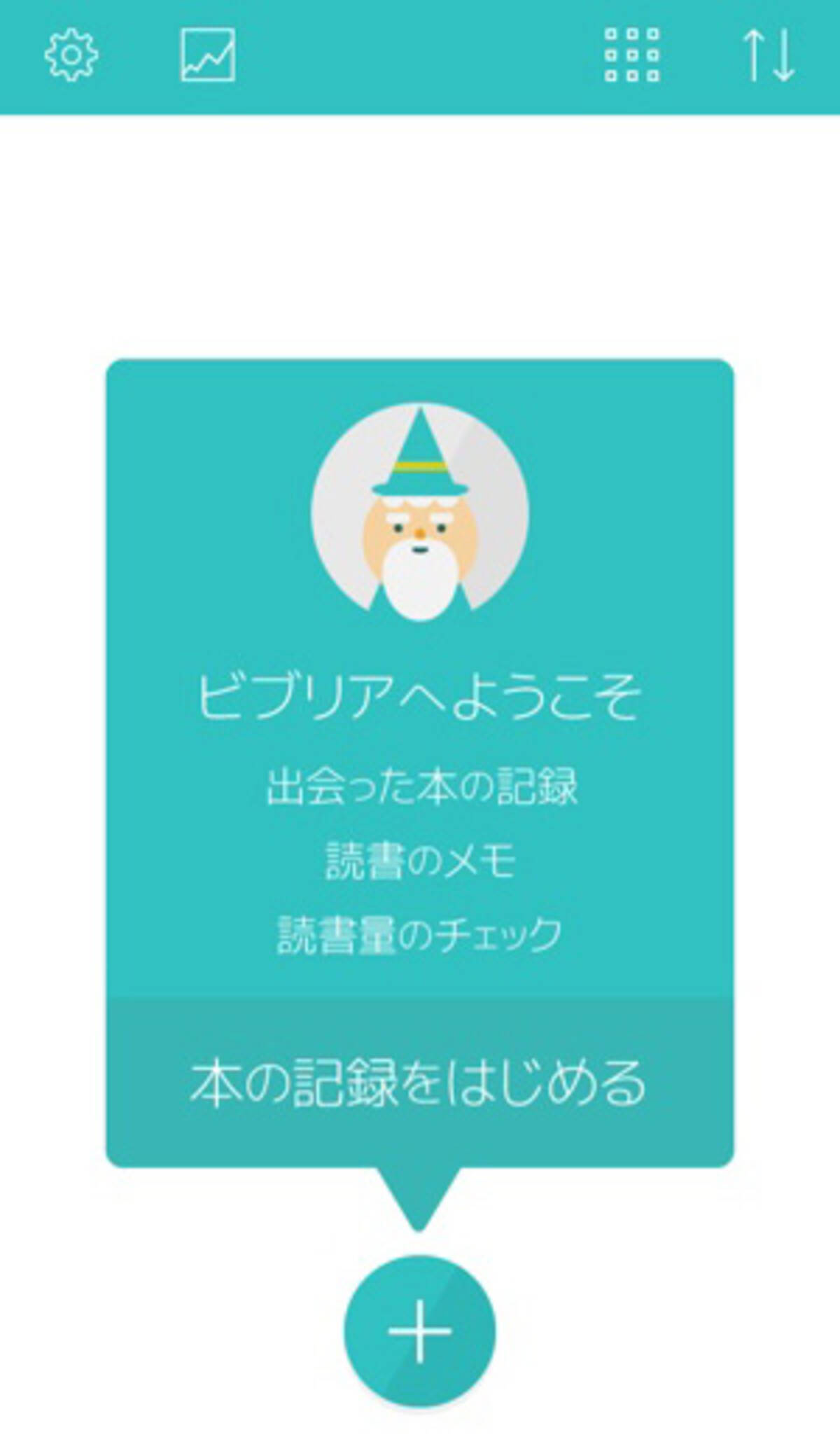Image resolution: width=840 pixels, height=1437 pixels.
Task: Tap 本の記録をはじめる button
Action: pyautogui.click(x=419, y=1082)
